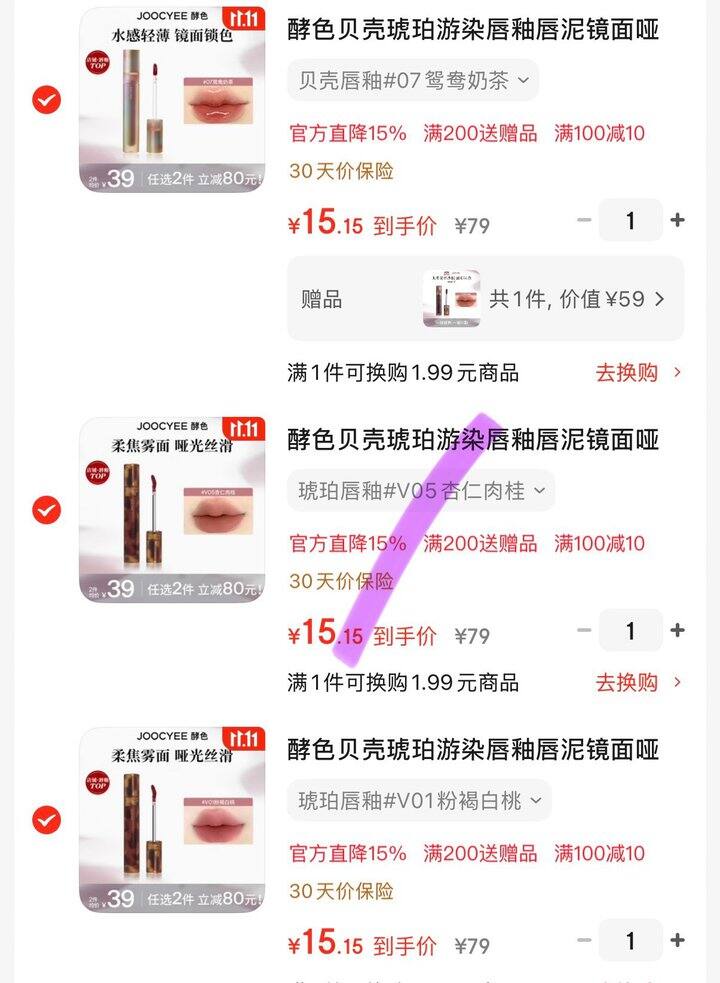The image size is (720, 983).
Task: Untick the V01粉褐白桃 product checkbox
Action: point(45,820)
